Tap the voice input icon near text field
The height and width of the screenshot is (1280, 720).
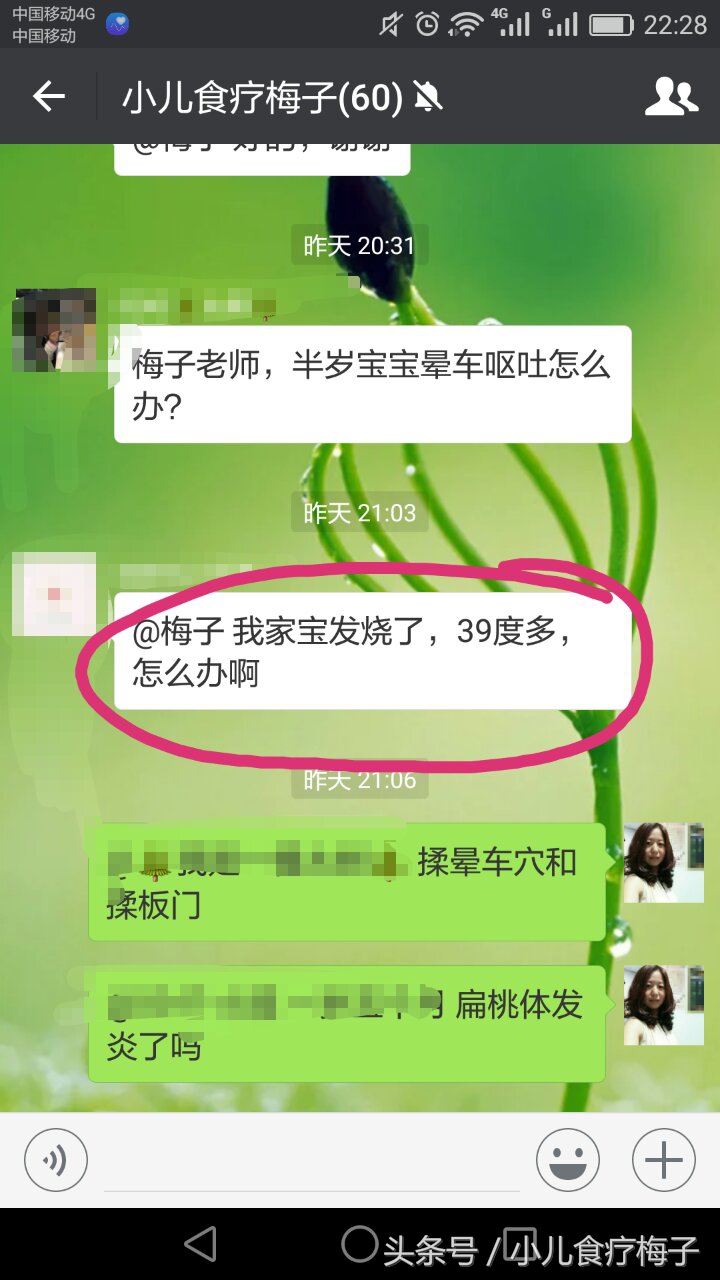[55, 1159]
